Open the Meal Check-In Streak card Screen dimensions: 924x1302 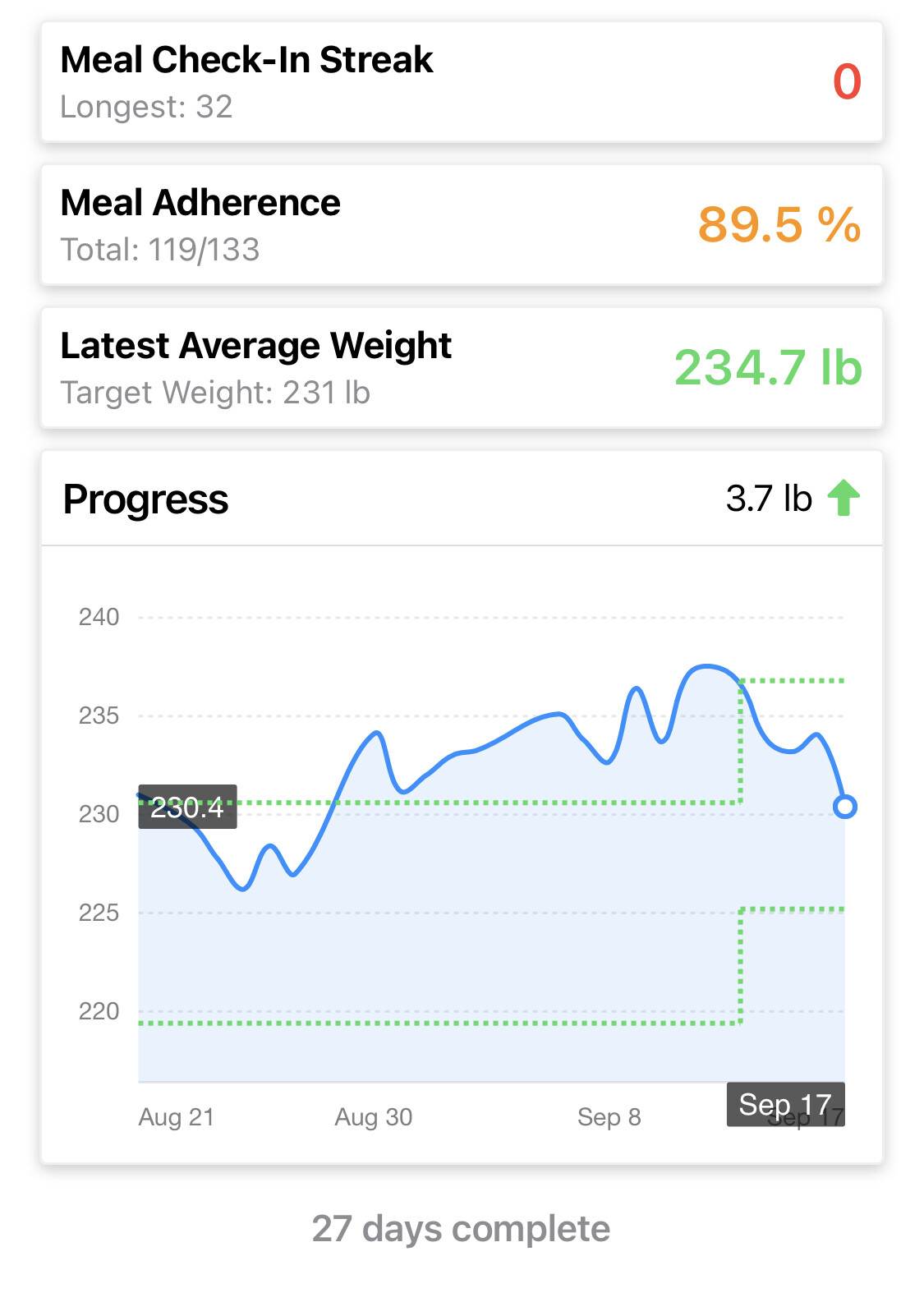coord(462,82)
